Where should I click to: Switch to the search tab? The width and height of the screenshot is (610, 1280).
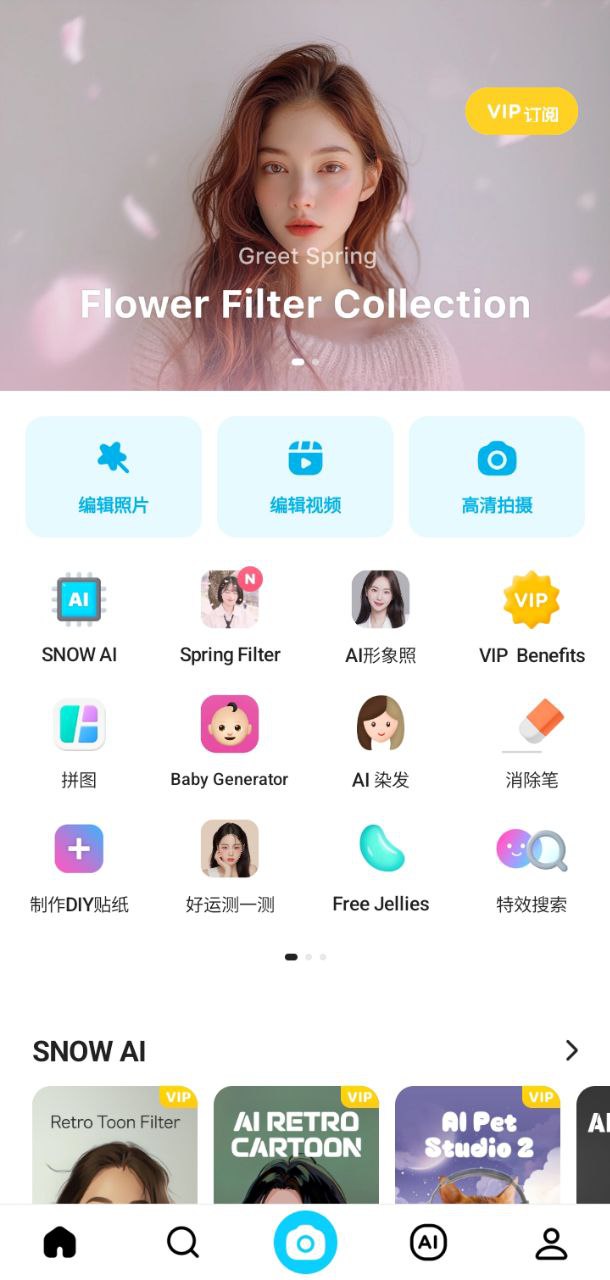(x=183, y=1243)
